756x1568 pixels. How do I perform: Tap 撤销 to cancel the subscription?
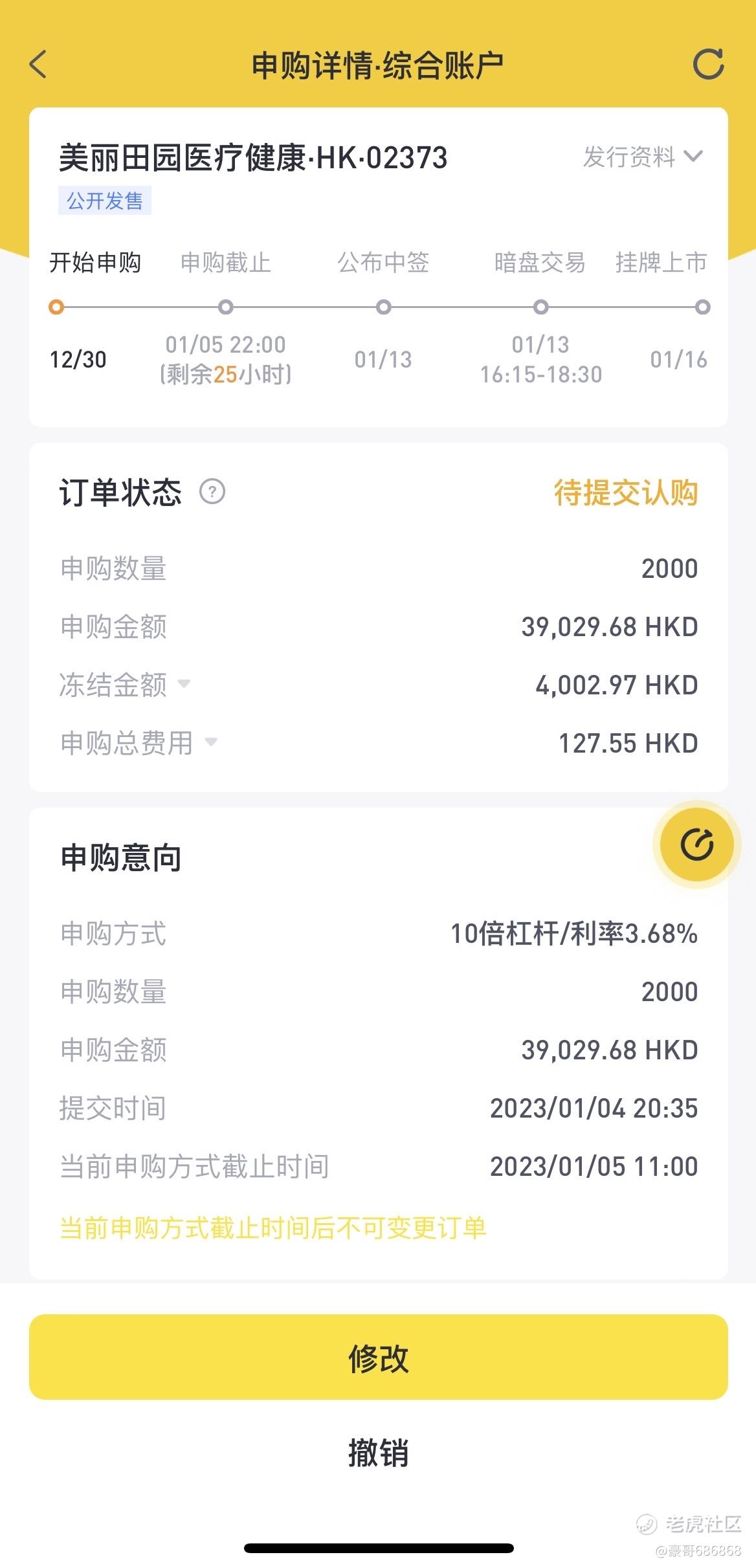(x=379, y=1453)
